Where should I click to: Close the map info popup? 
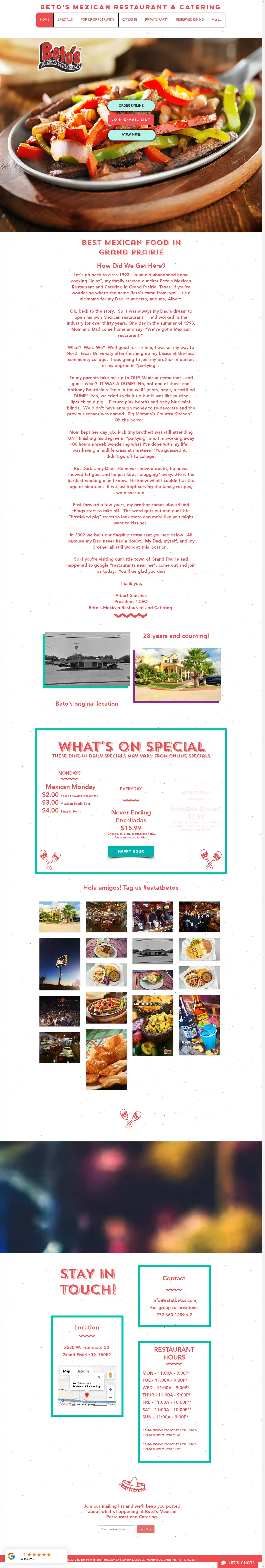coord(99,1377)
